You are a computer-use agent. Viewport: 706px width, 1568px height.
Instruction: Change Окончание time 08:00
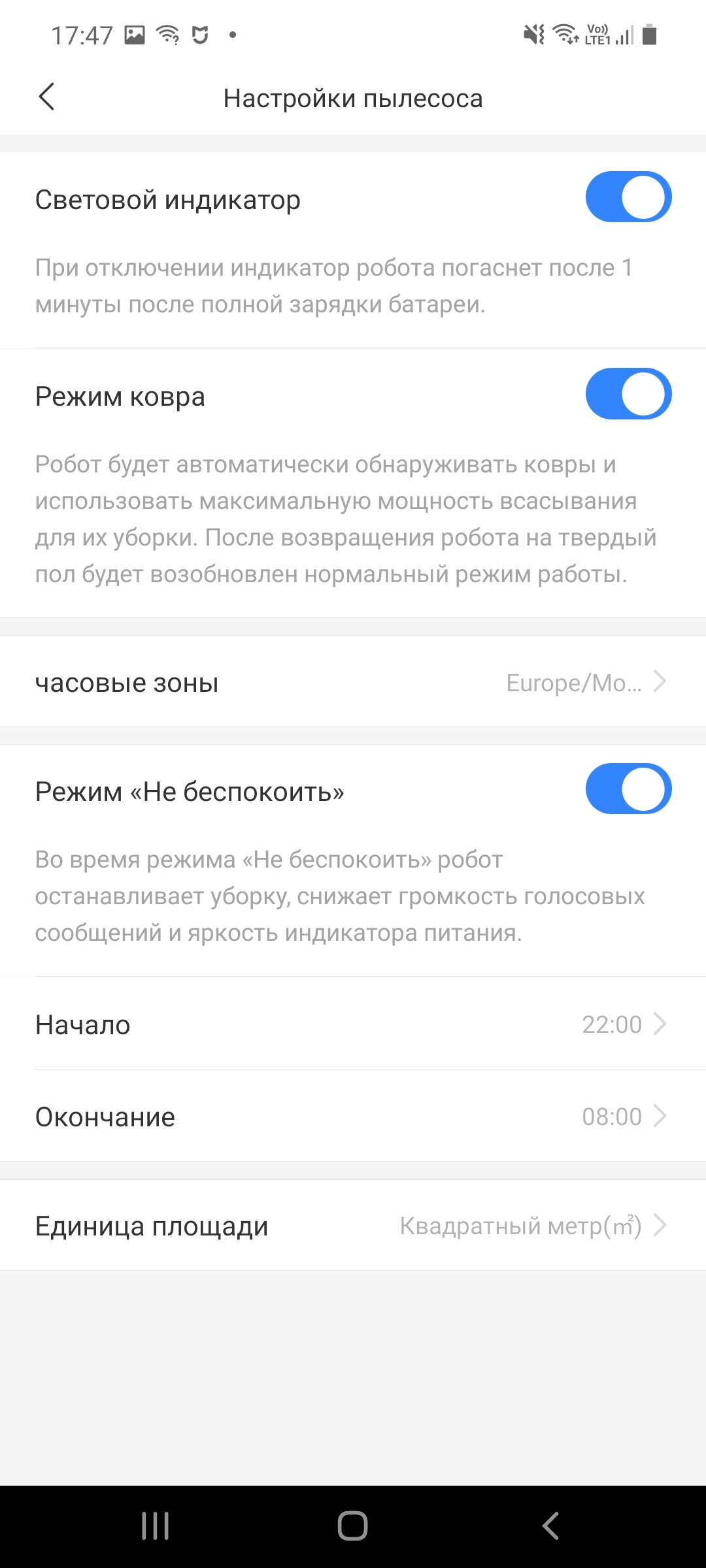(353, 1116)
